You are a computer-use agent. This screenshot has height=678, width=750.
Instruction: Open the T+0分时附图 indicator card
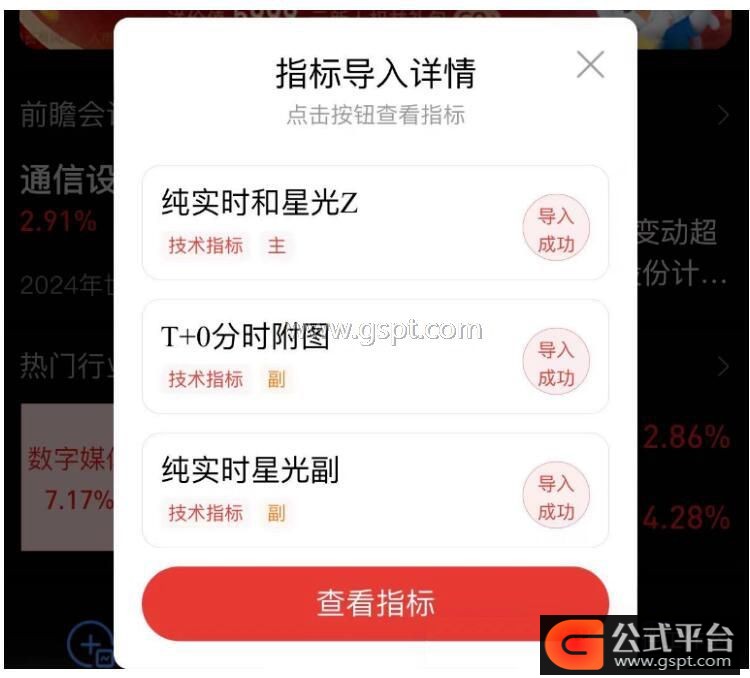coord(330,356)
